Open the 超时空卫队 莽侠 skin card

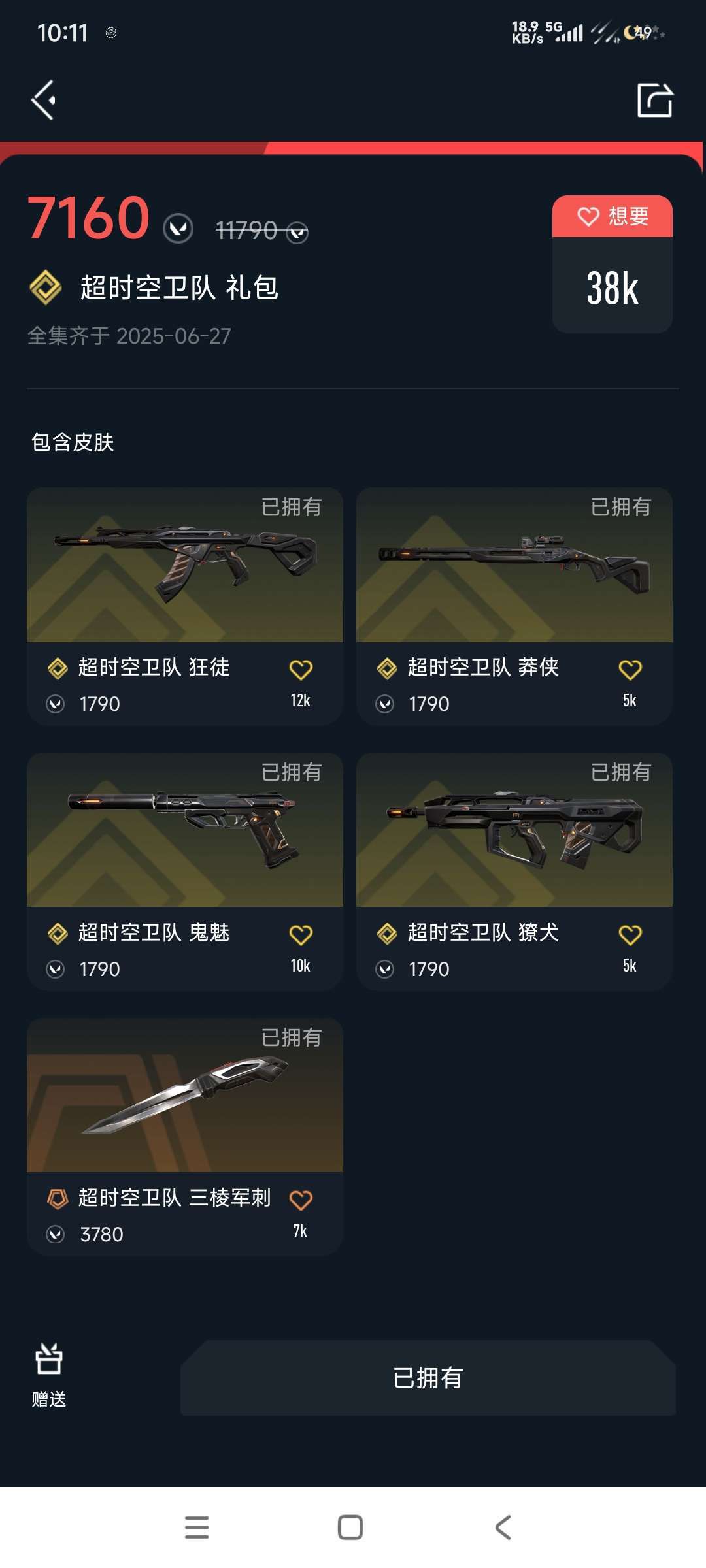coord(514,606)
